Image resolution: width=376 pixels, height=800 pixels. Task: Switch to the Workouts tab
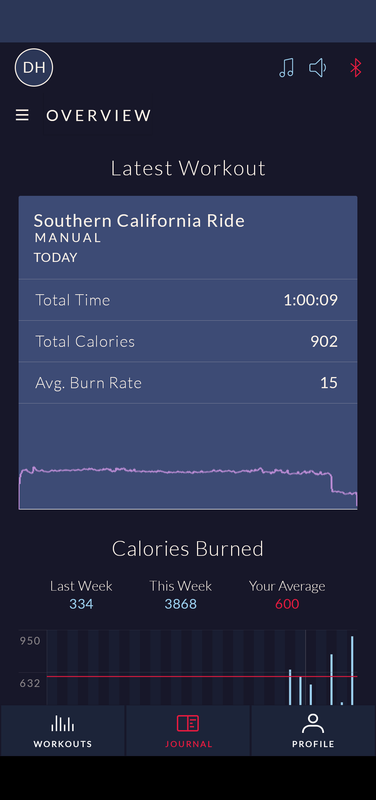tap(63, 731)
